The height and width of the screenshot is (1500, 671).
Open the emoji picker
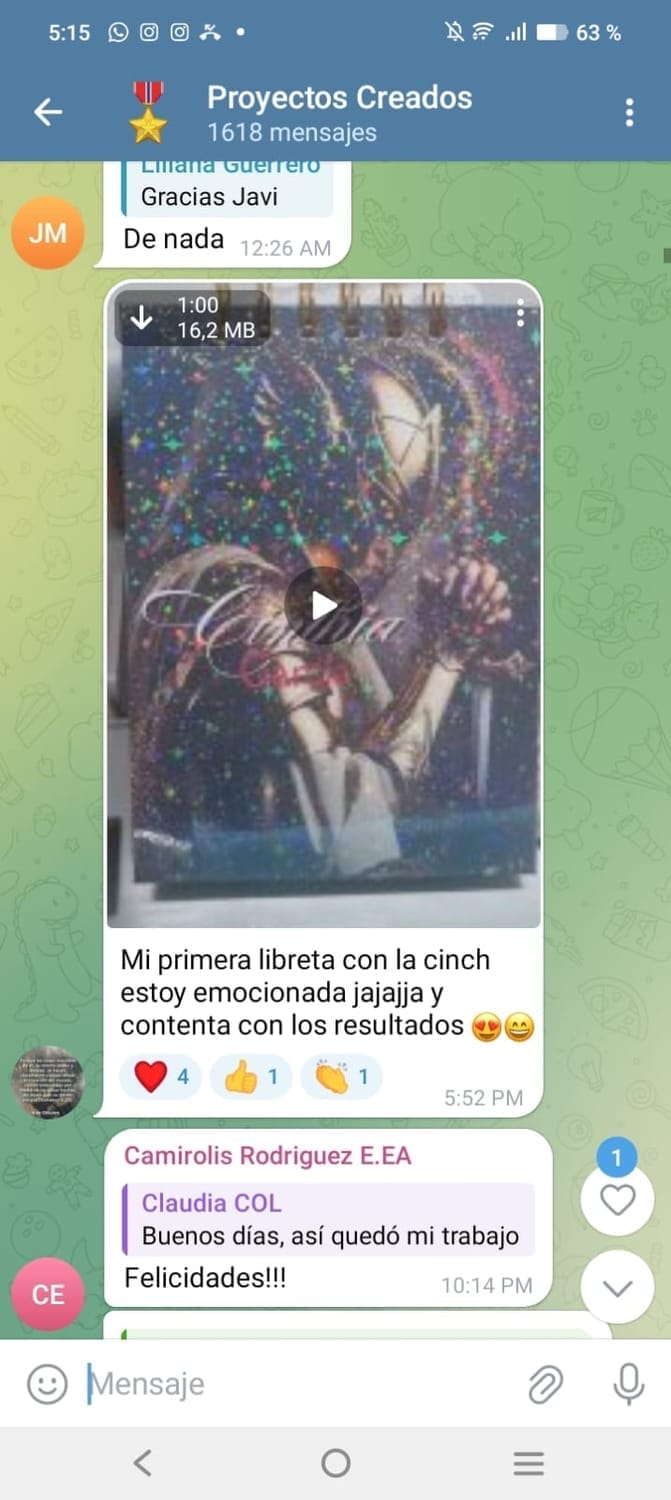pyautogui.click(x=46, y=1384)
